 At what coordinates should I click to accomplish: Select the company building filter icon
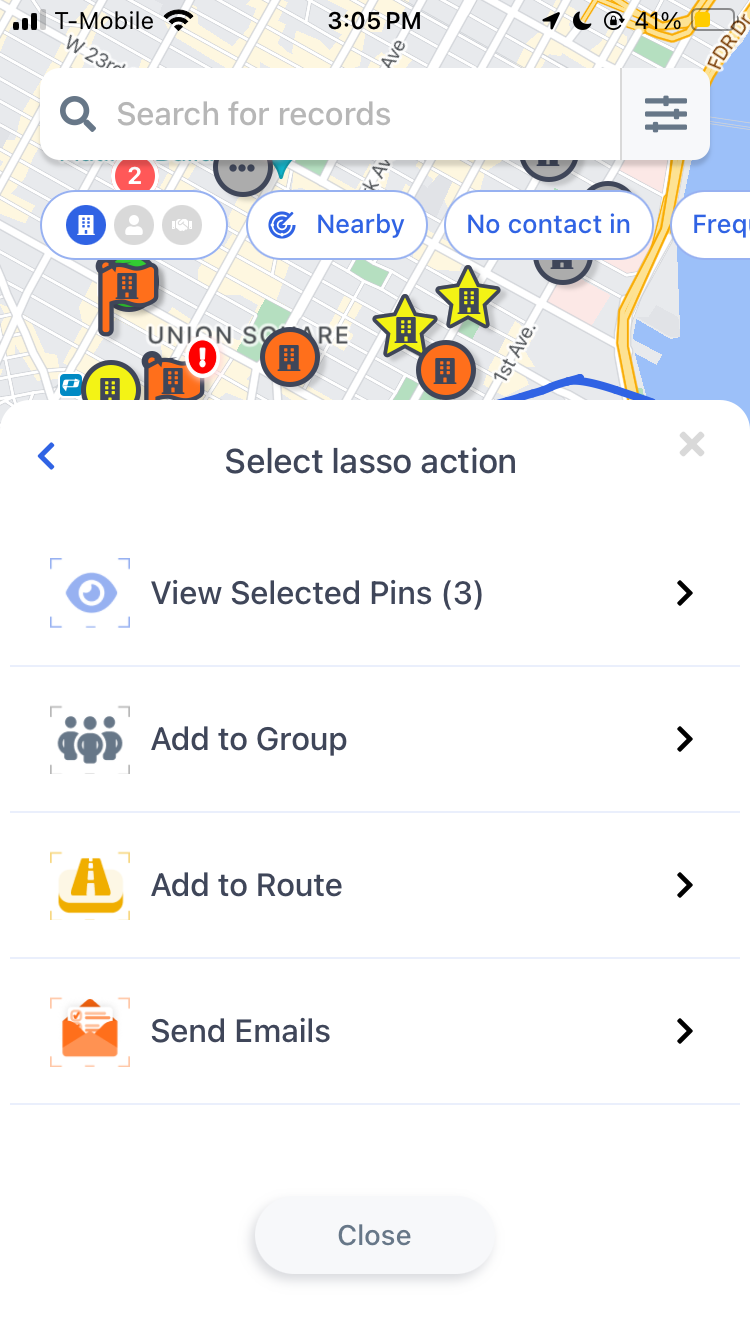[86, 225]
